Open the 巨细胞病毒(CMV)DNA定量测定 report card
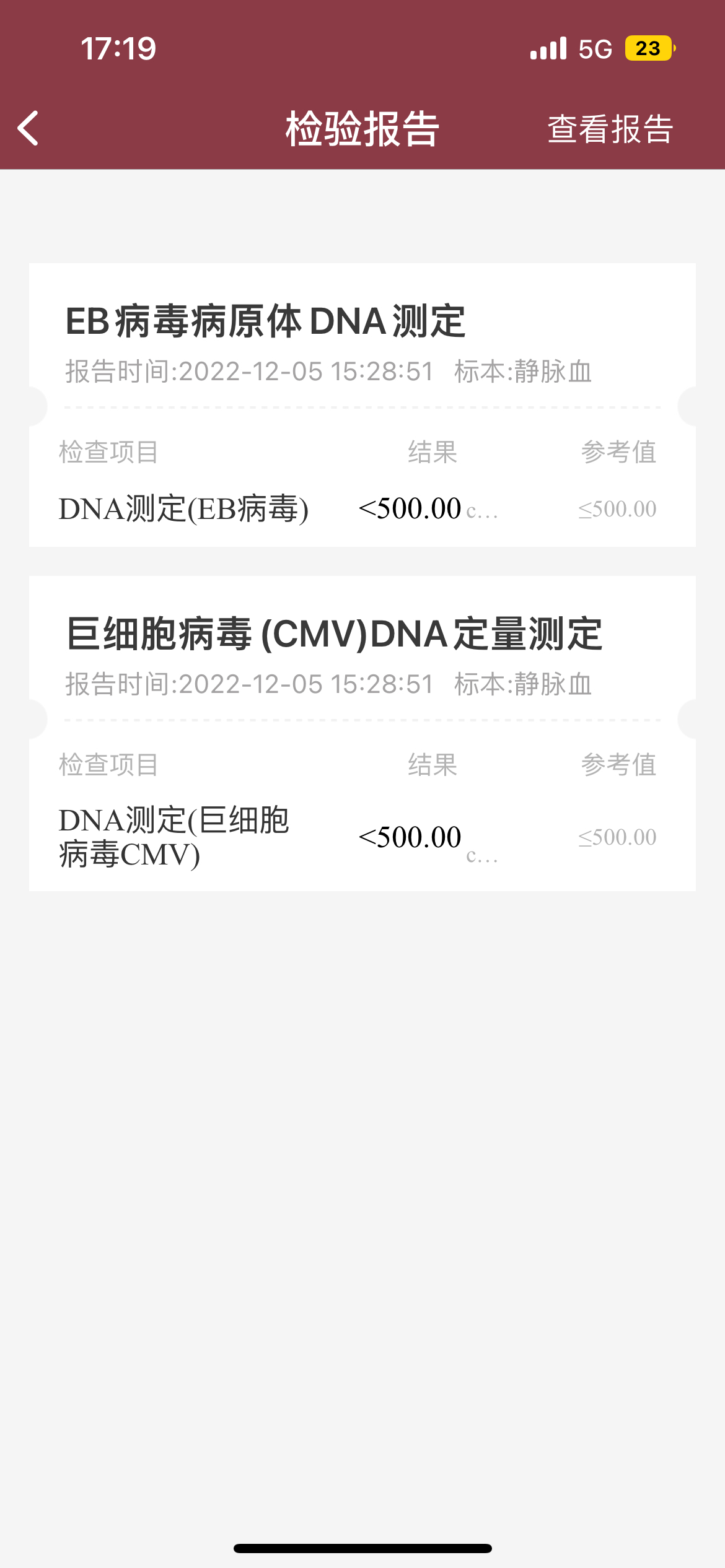Image resolution: width=725 pixels, height=1568 pixels. (362, 733)
